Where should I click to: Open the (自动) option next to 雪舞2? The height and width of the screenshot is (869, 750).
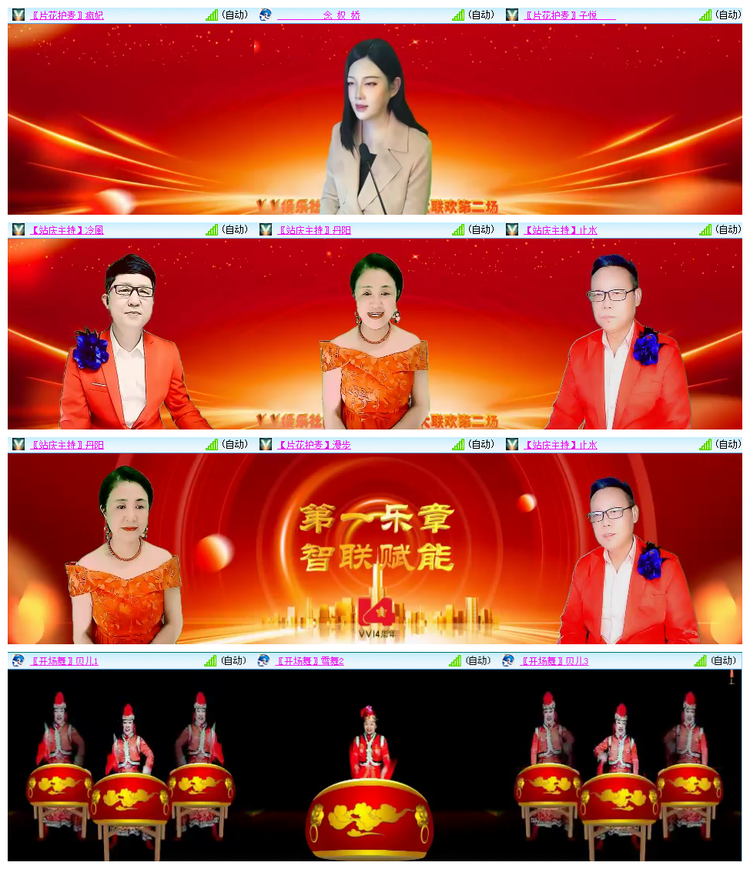(x=477, y=658)
